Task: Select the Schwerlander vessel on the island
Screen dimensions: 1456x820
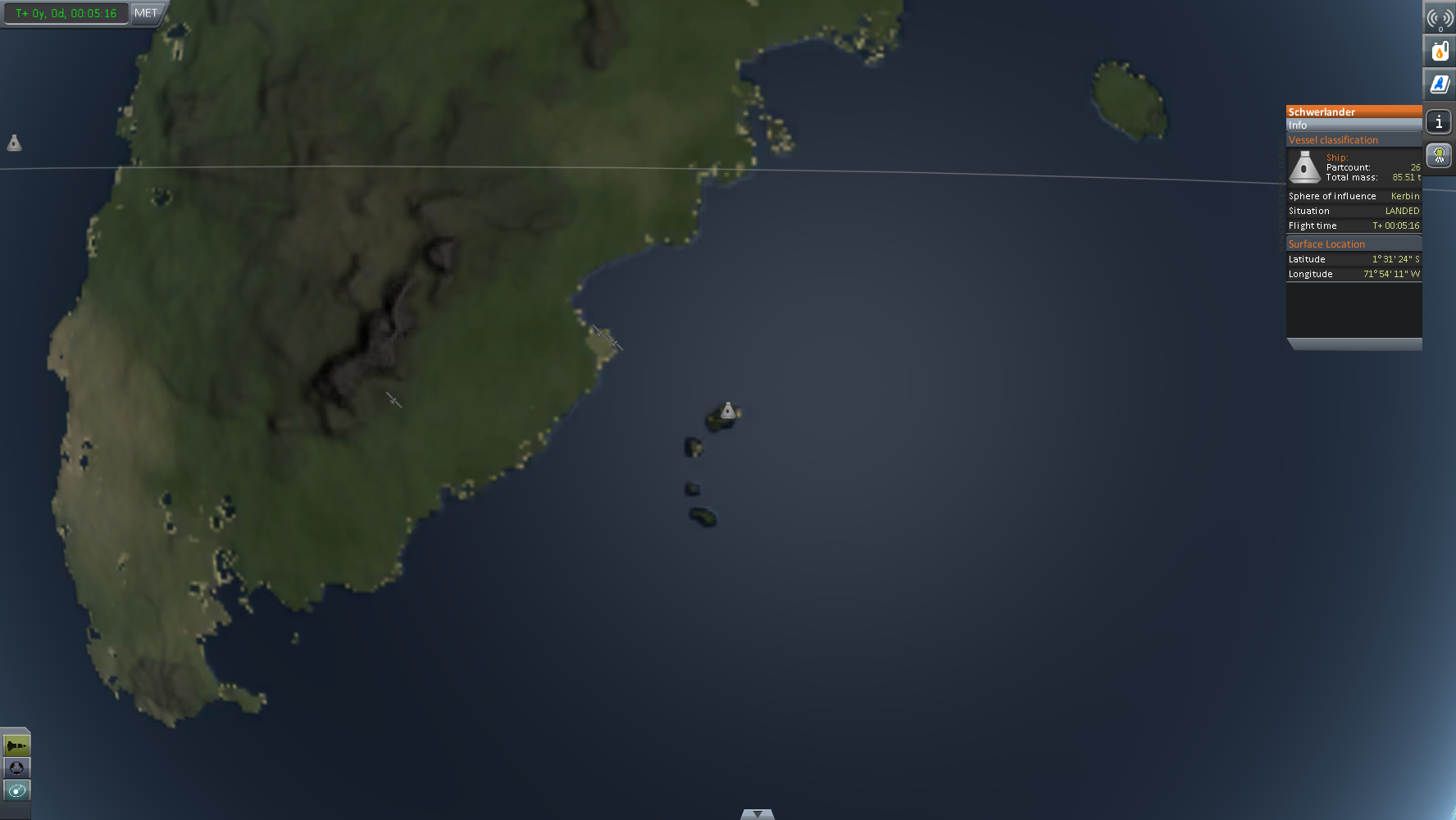Action: (727, 410)
